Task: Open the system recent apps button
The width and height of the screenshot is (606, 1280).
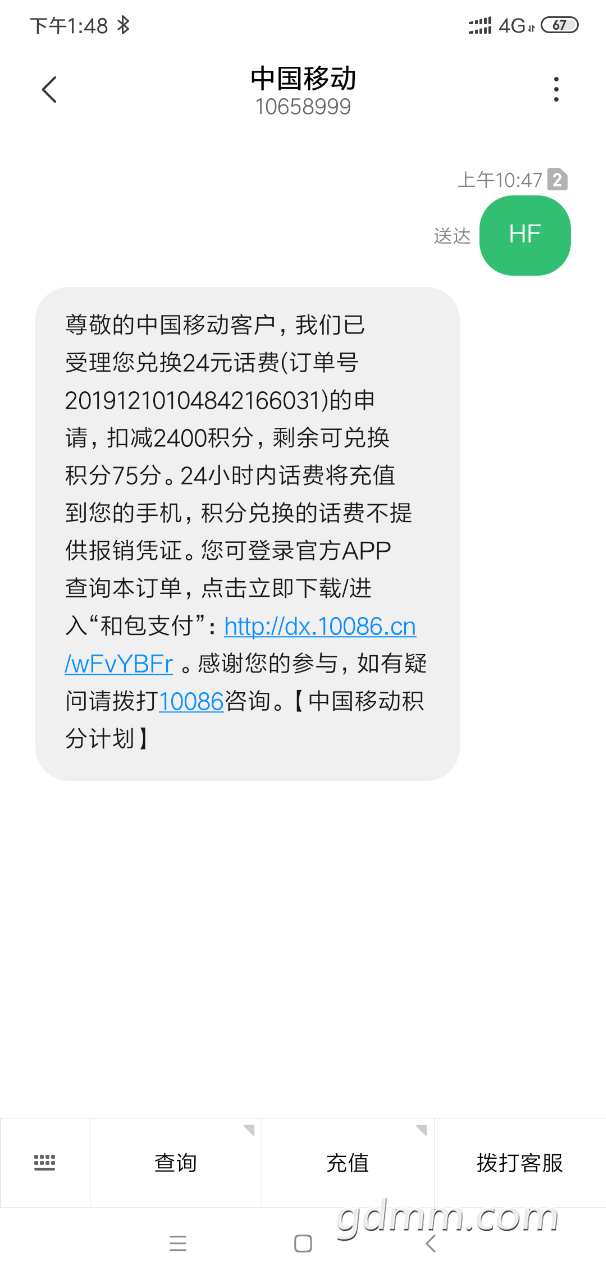Action: tap(178, 1244)
